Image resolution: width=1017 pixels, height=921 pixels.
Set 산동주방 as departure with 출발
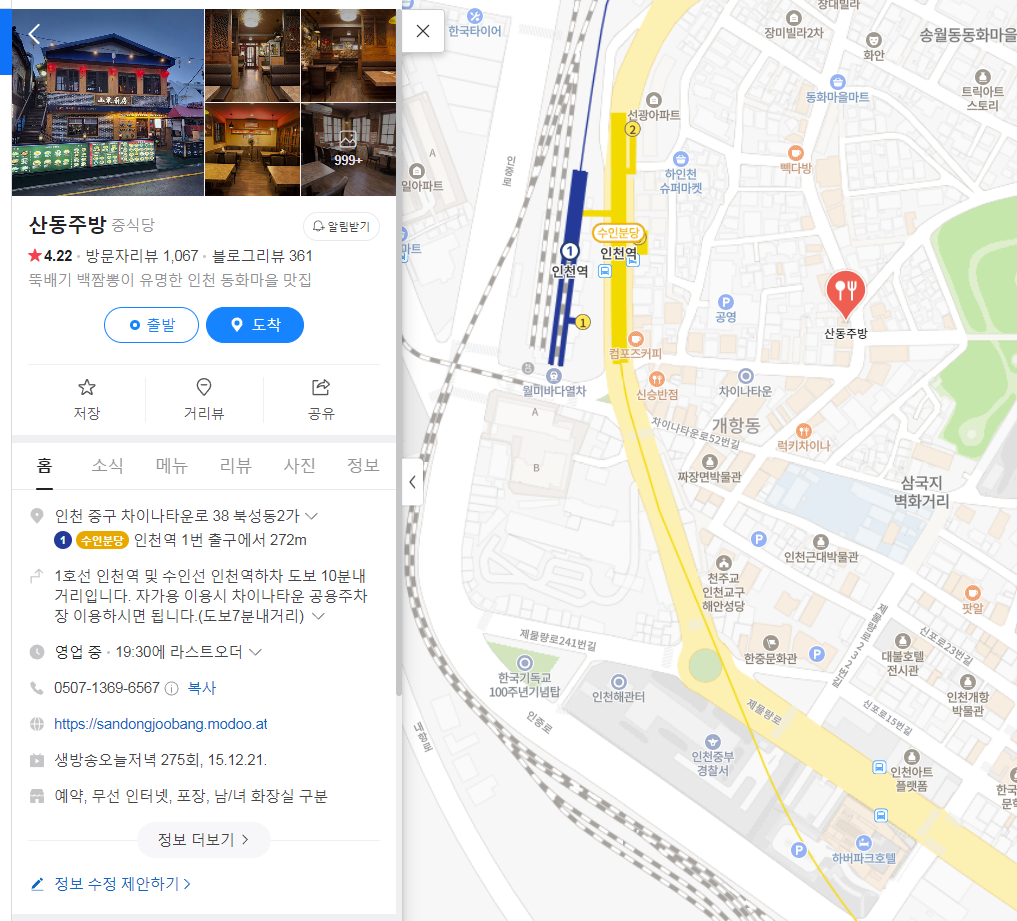[151, 325]
